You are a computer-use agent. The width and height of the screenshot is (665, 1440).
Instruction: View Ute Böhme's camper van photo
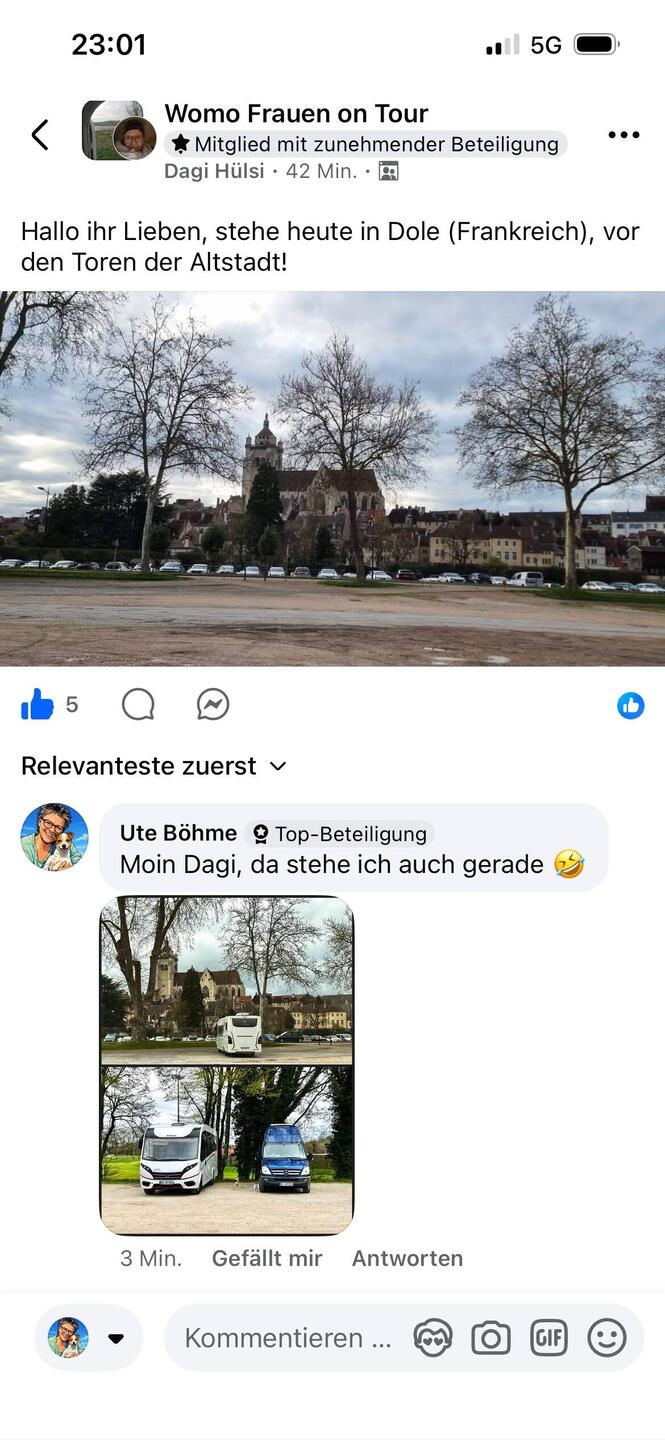[x=227, y=1065]
